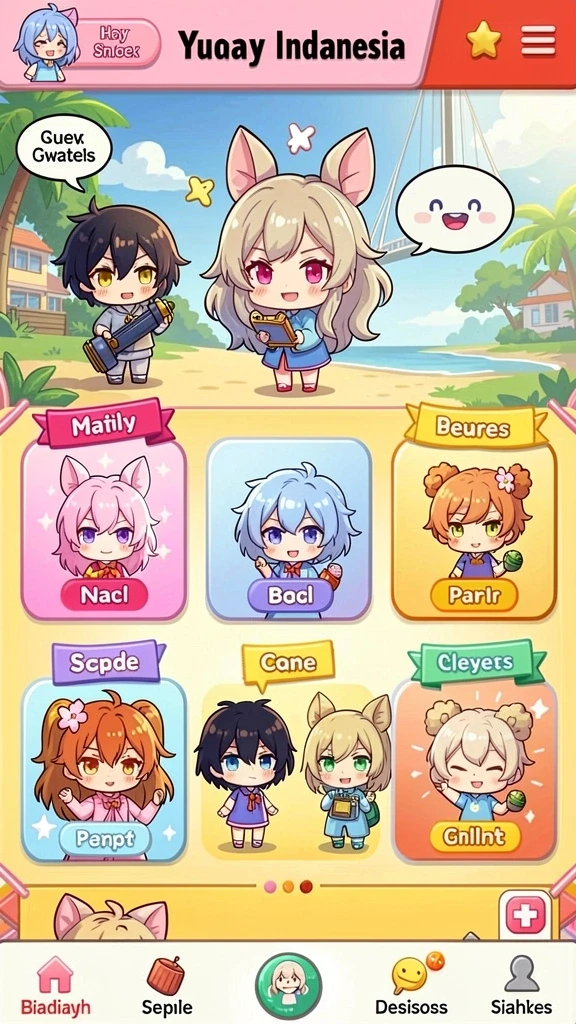Switch to the Siahkes profile tab

point(521,985)
